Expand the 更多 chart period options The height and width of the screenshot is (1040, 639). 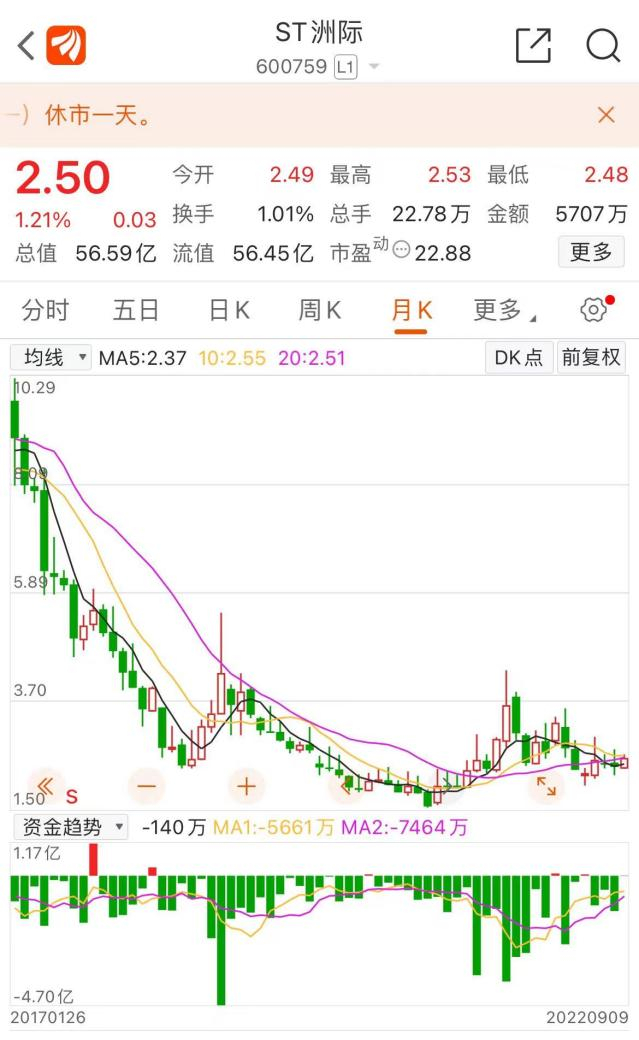point(504,311)
